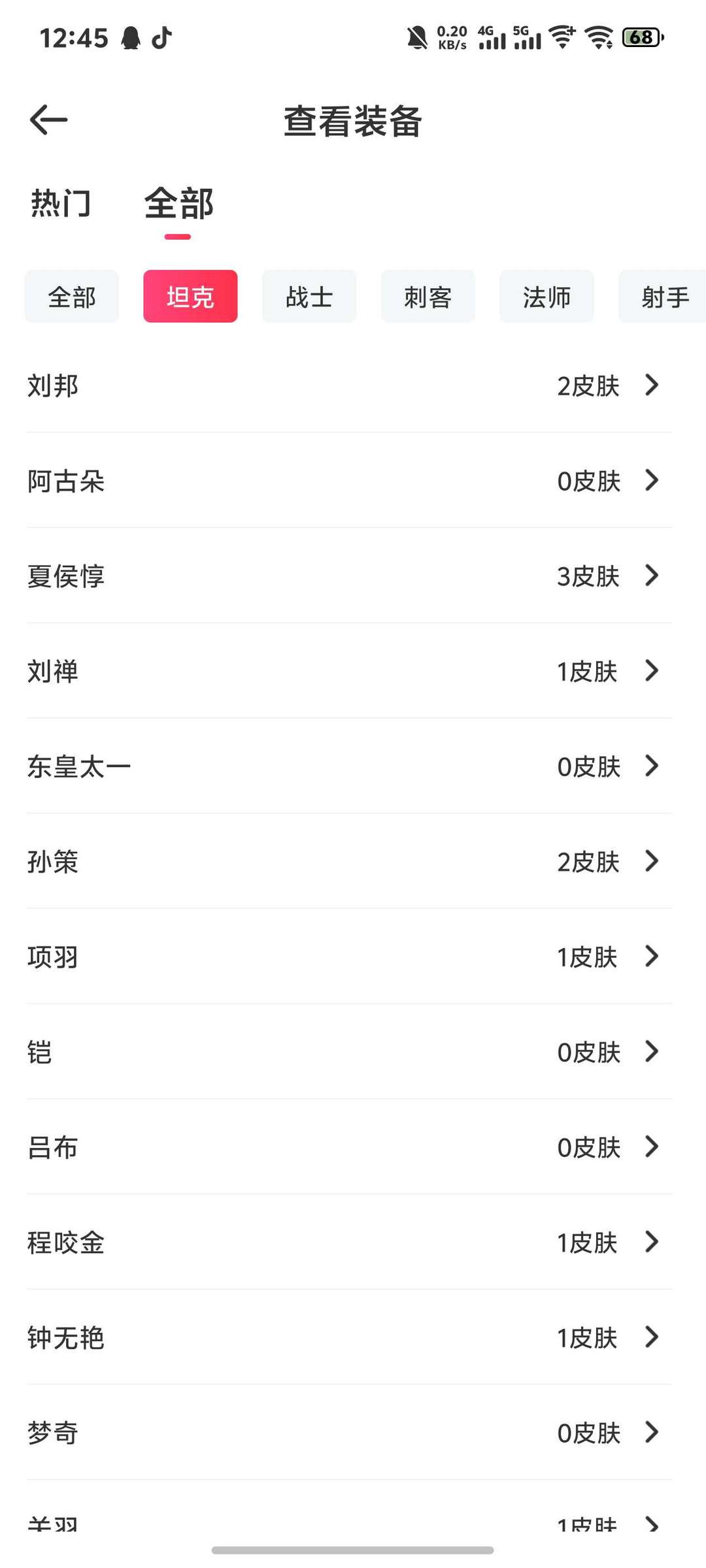The width and height of the screenshot is (706, 1568).
Task: Enable the 战士 category filter
Action: point(309,296)
